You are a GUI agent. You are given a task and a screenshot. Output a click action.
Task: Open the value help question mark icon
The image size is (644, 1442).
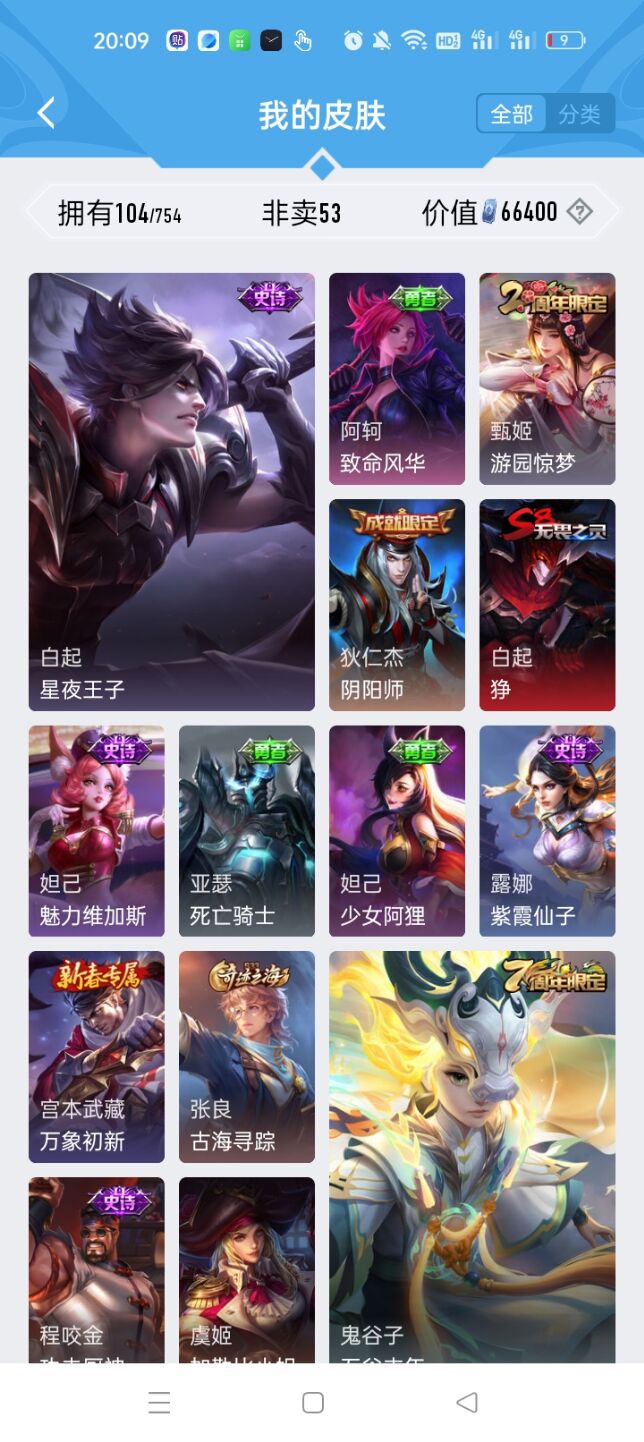click(579, 211)
